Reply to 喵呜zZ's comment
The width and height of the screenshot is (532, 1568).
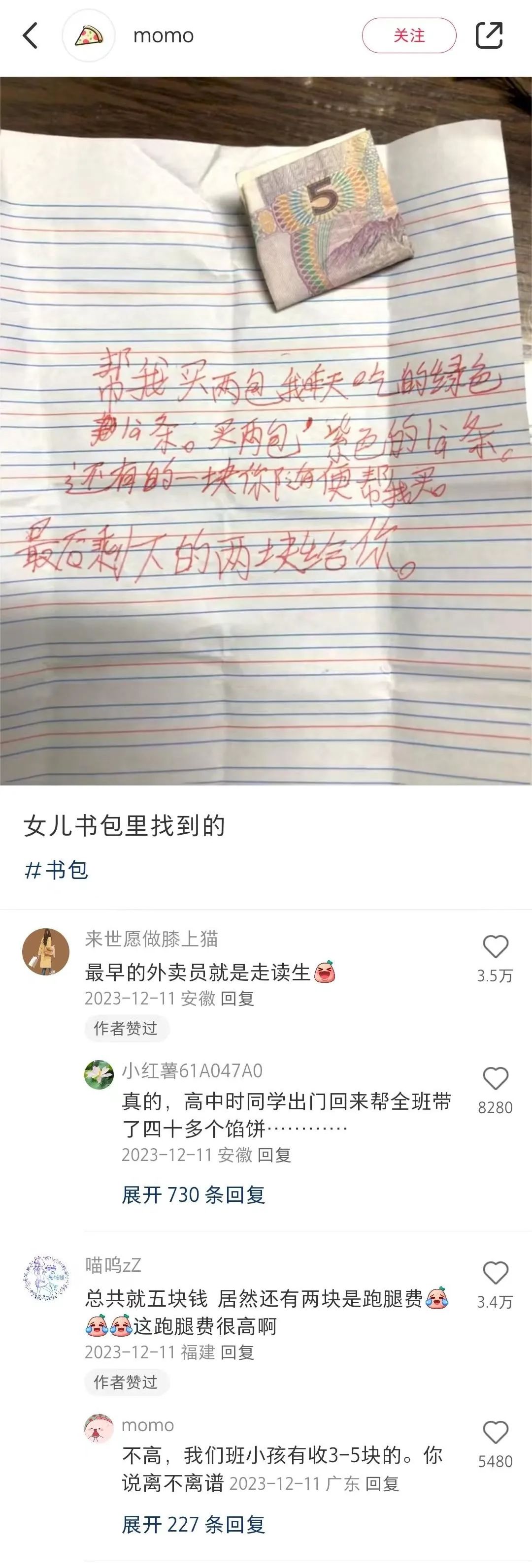pos(236,1352)
